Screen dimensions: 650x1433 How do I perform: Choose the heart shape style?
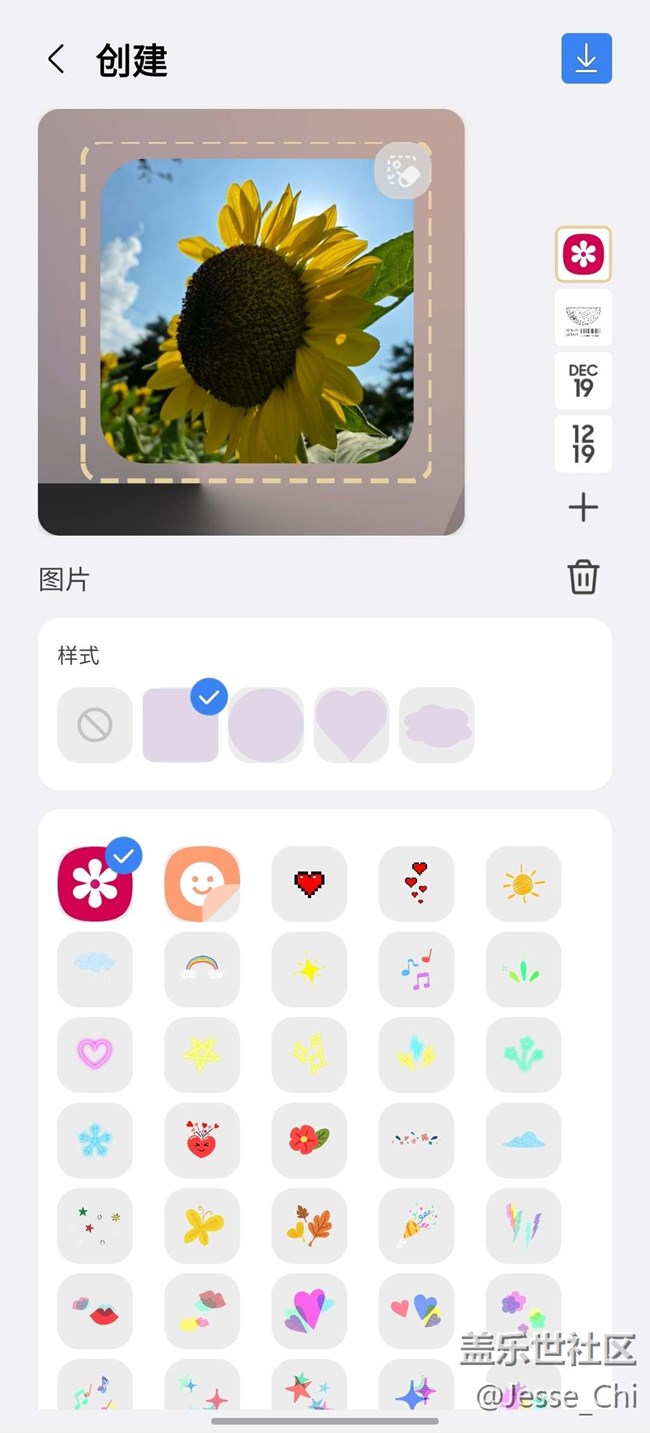[351, 725]
